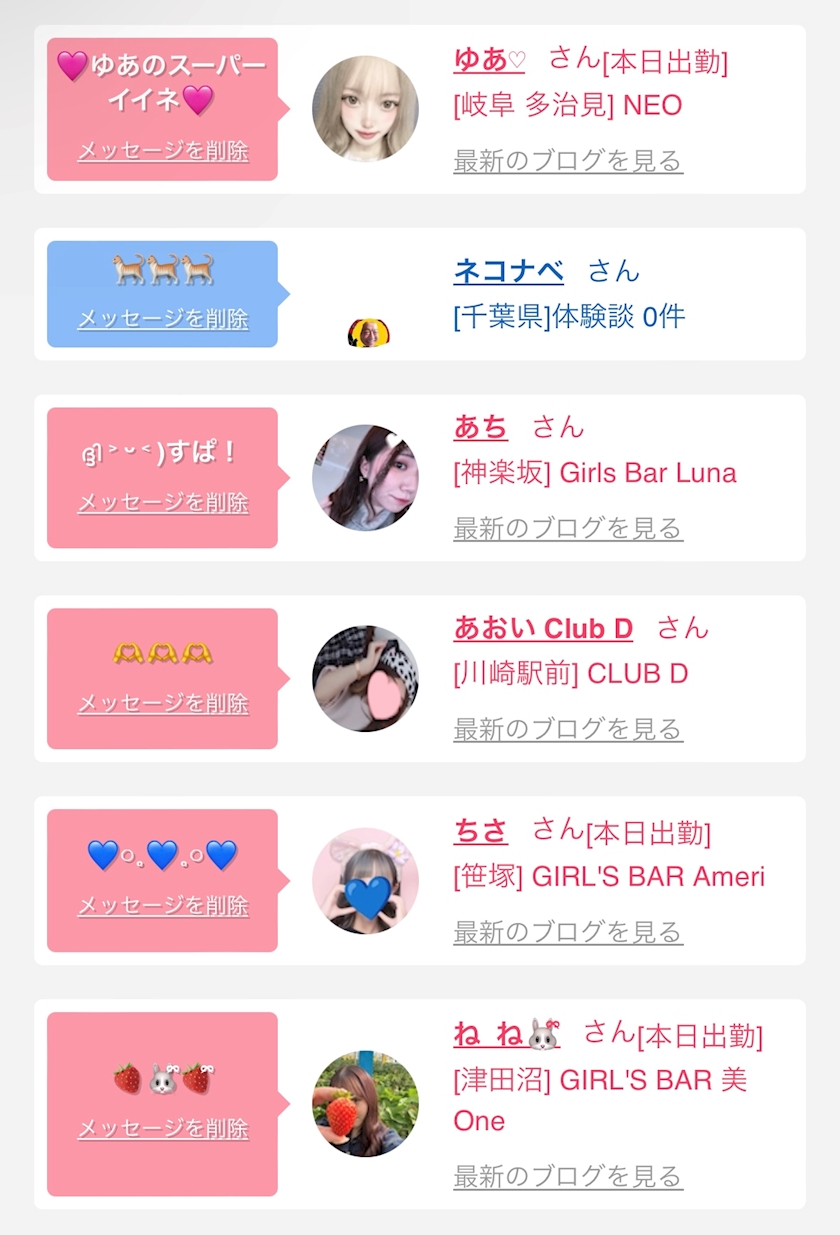Viewport: 840px width, 1235px height.
Task: Delete the すぱ！ message from あち
Action: (163, 502)
